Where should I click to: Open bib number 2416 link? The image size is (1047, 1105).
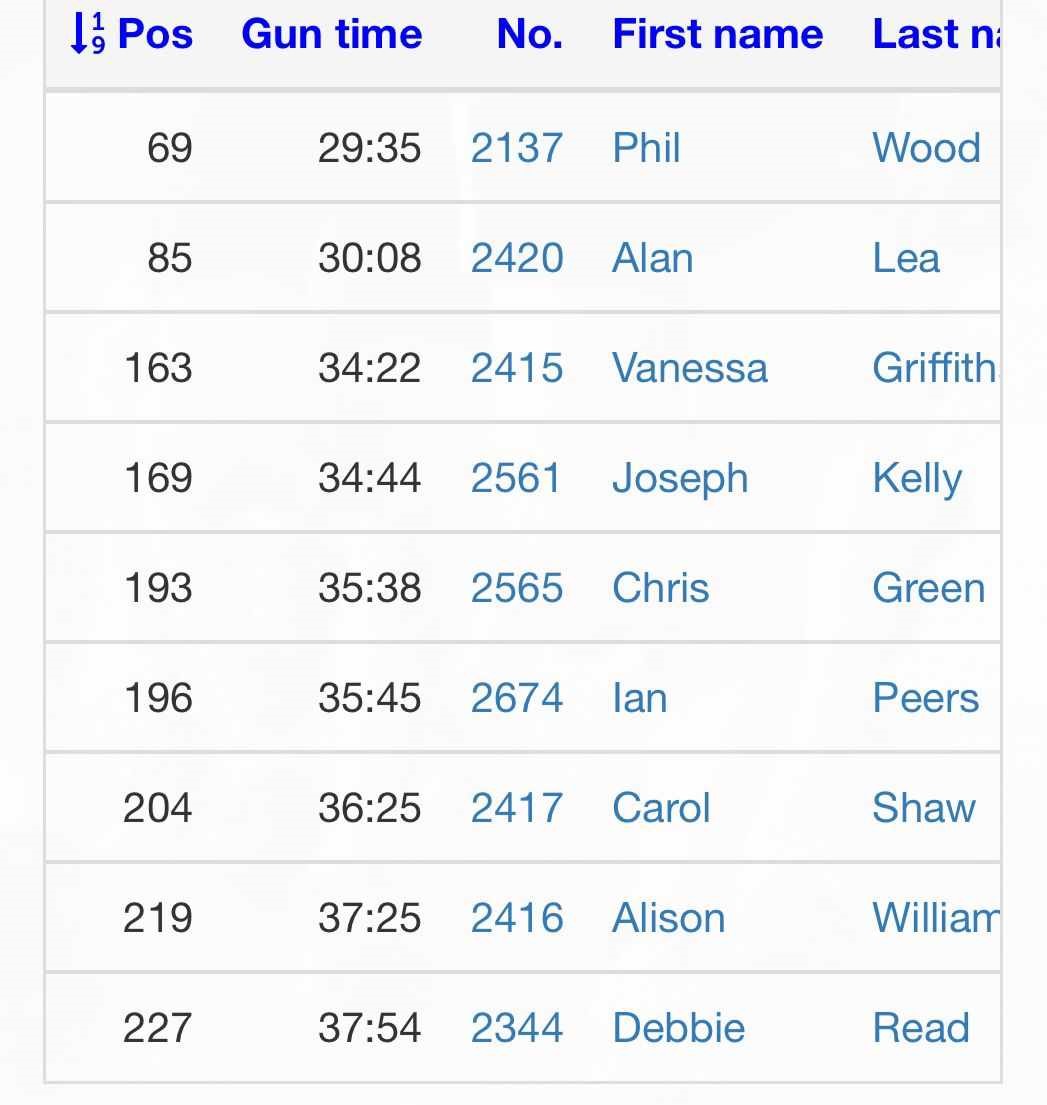pyautogui.click(x=517, y=919)
